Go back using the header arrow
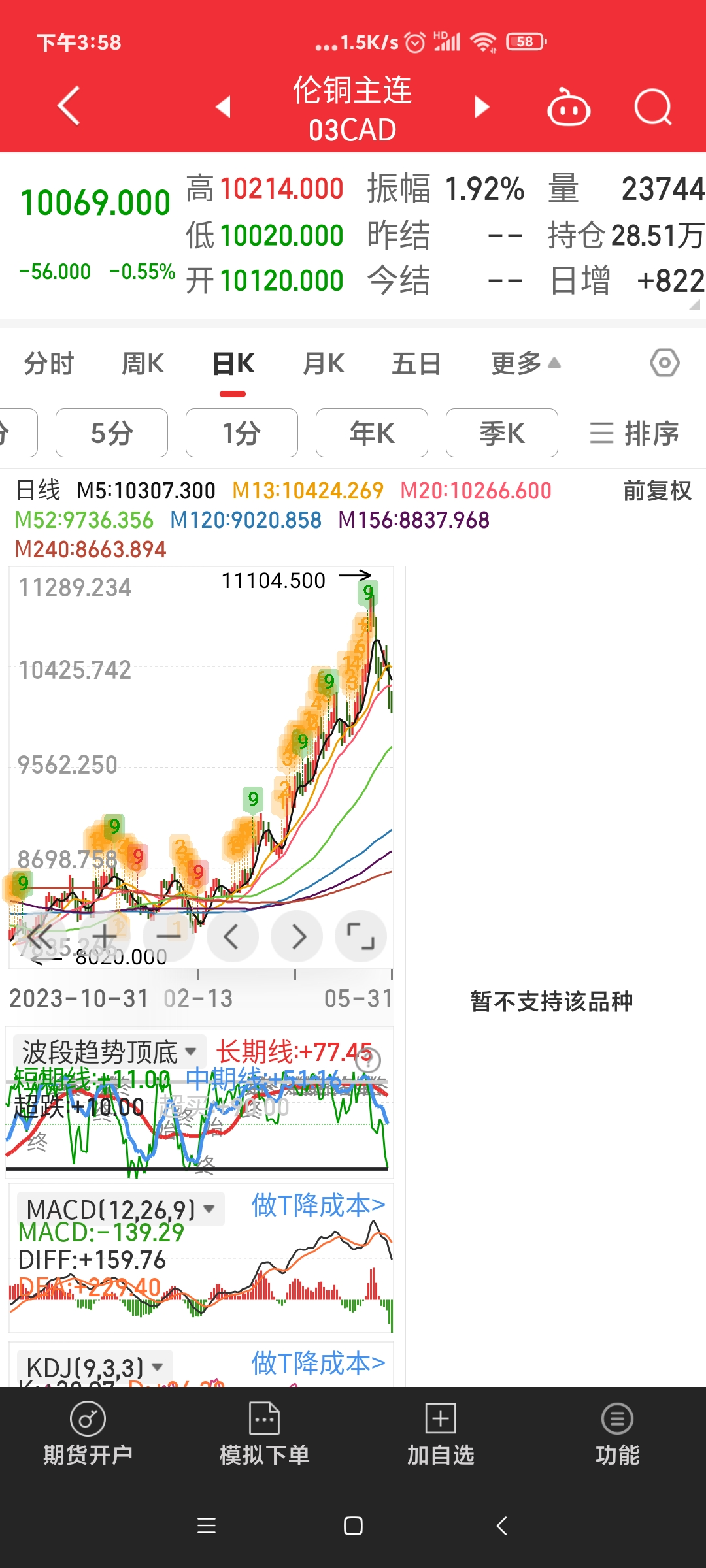The image size is (706, 1568). tap(69, 106)
